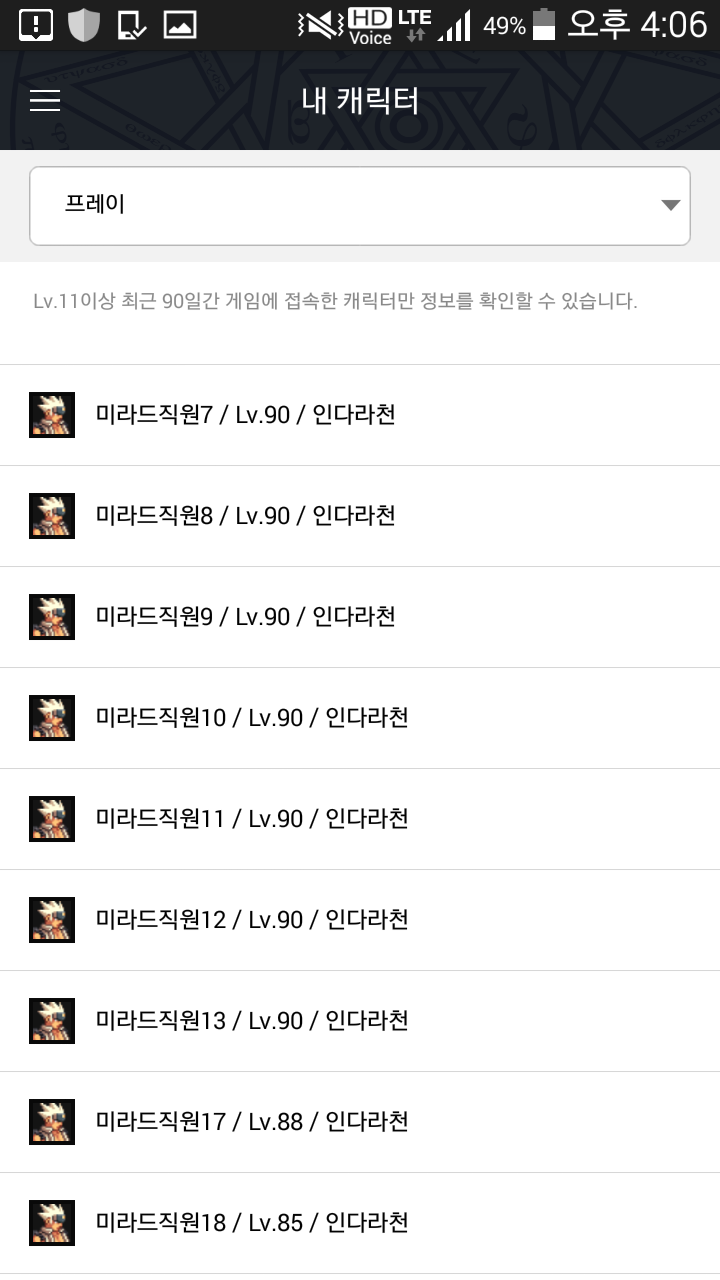Select character 미라드직원9
The height and width of the screenshot is (1280, 720).
[x=360, y=617]
